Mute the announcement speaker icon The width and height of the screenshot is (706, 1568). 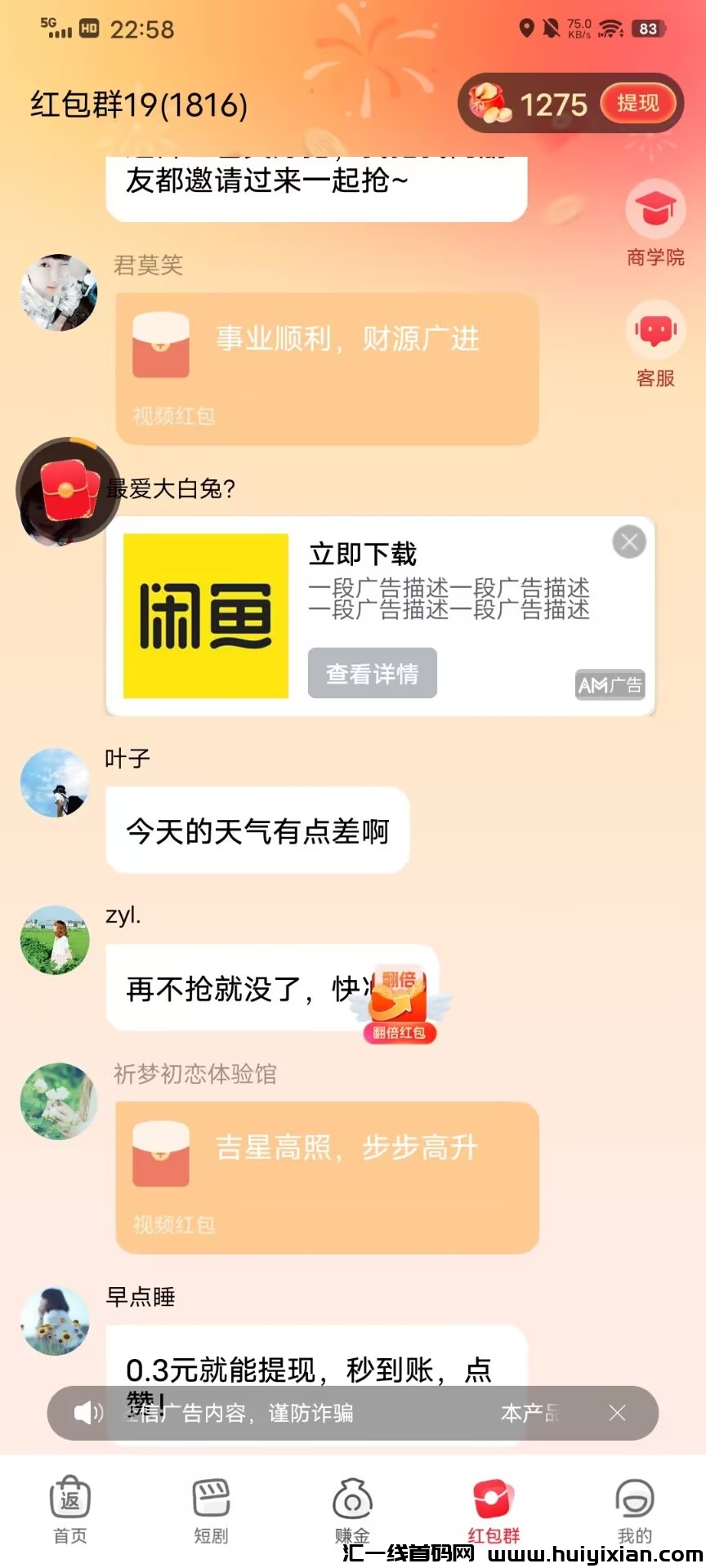pyautogui.click(x=87, y=1413)
